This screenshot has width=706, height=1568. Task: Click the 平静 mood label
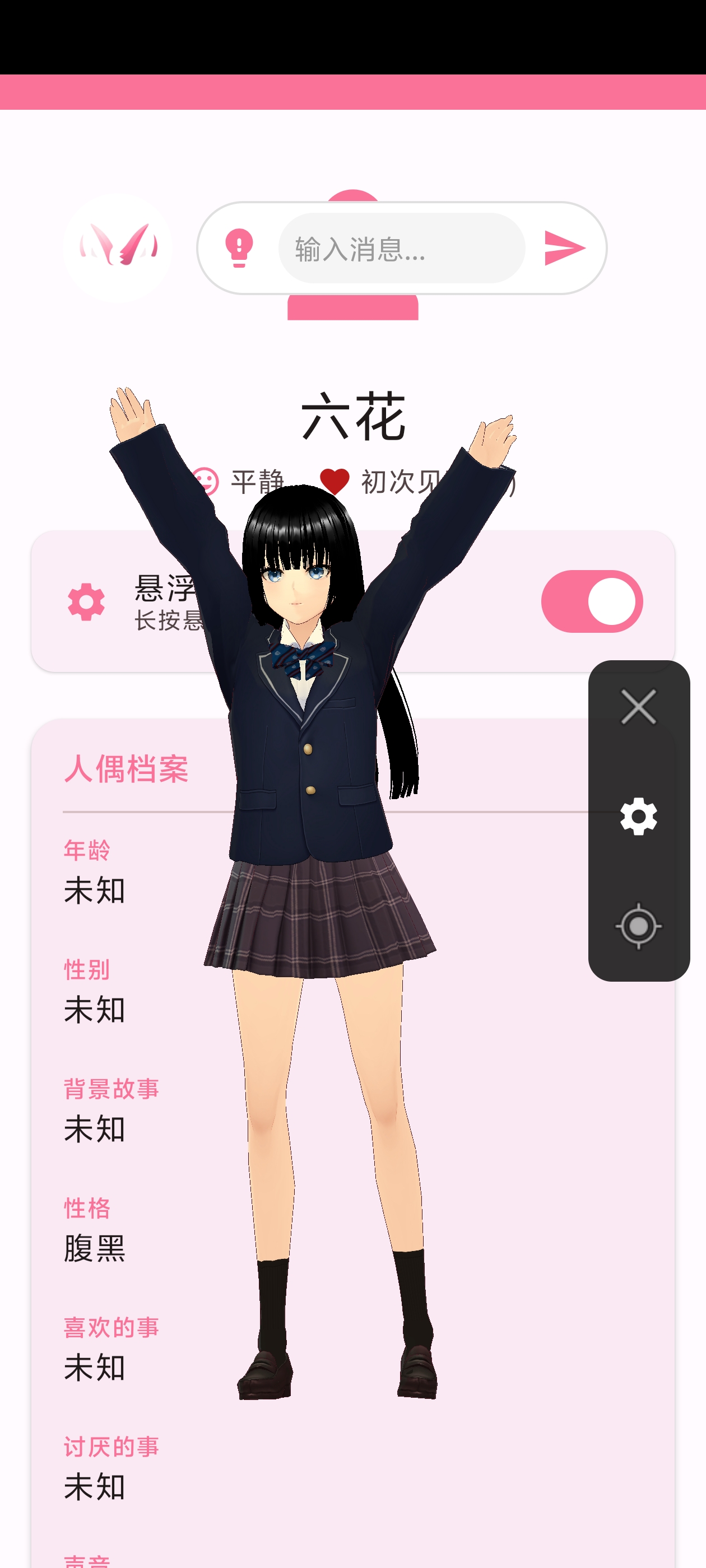(256, 481)
